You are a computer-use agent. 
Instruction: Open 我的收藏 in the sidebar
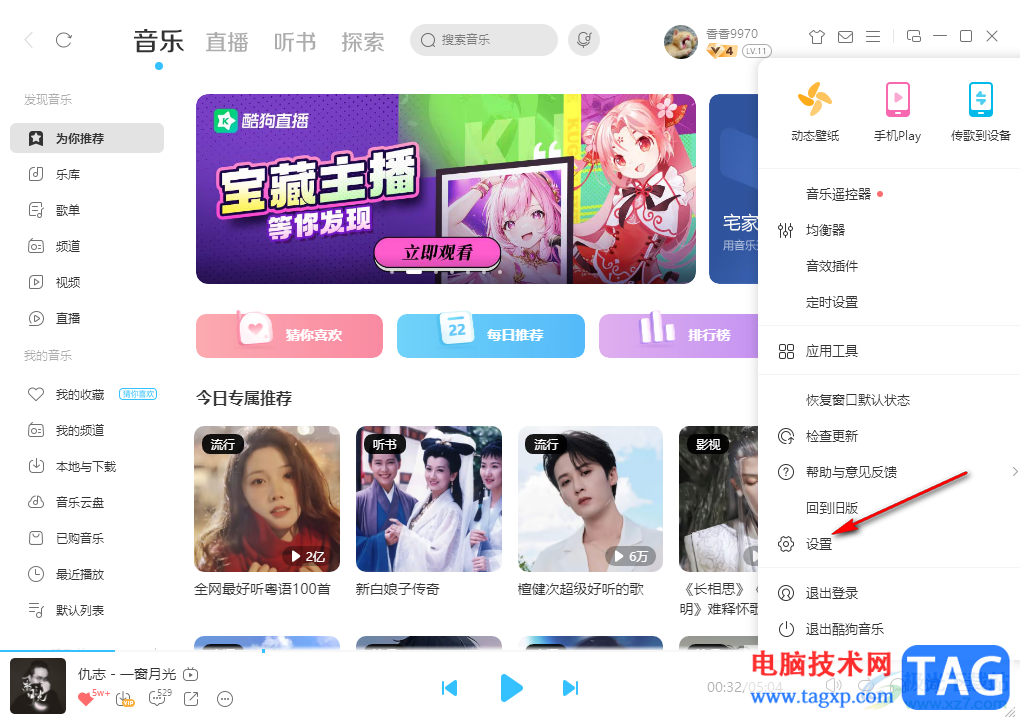[79, 394]
